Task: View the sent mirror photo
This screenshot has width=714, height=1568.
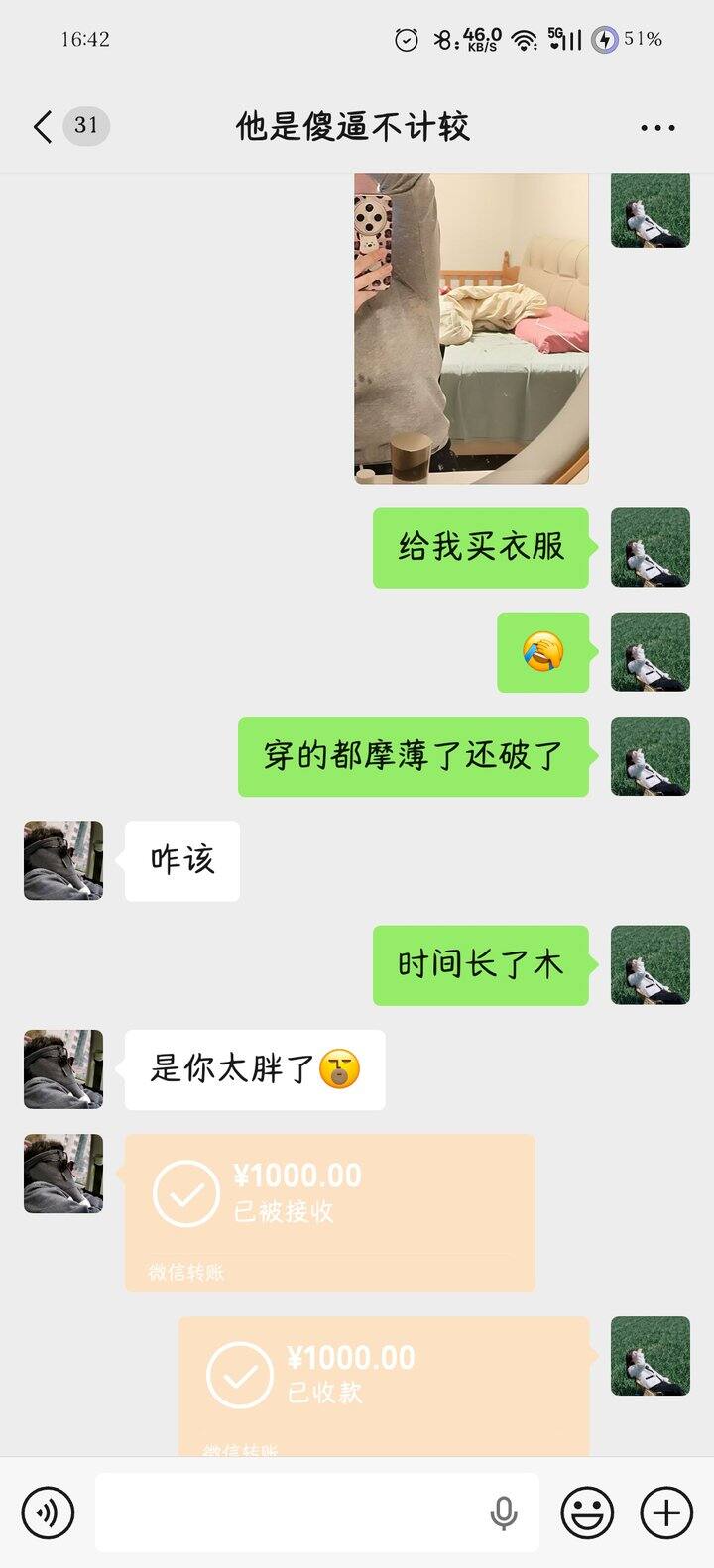Action: [472, 327]
